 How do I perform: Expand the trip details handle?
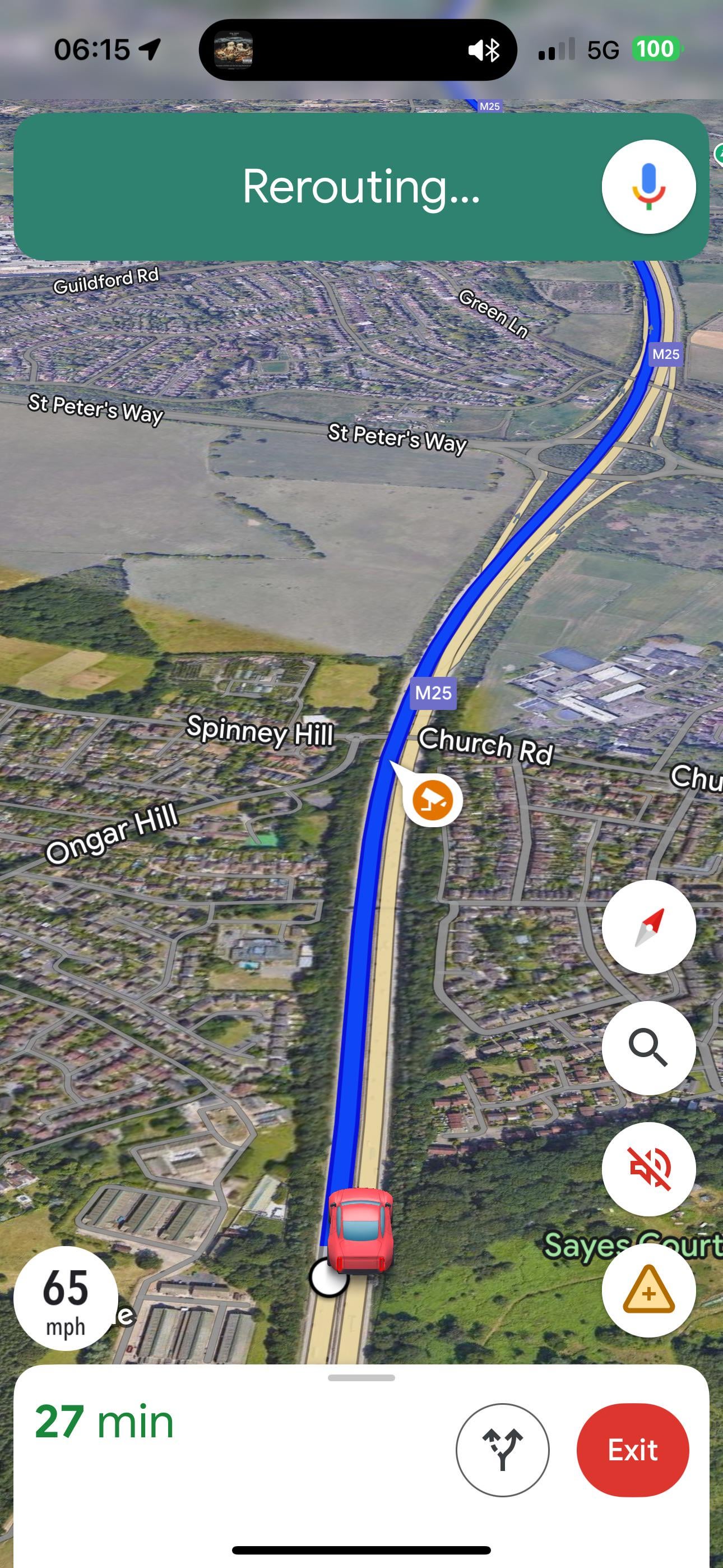tap(361, 1377)
